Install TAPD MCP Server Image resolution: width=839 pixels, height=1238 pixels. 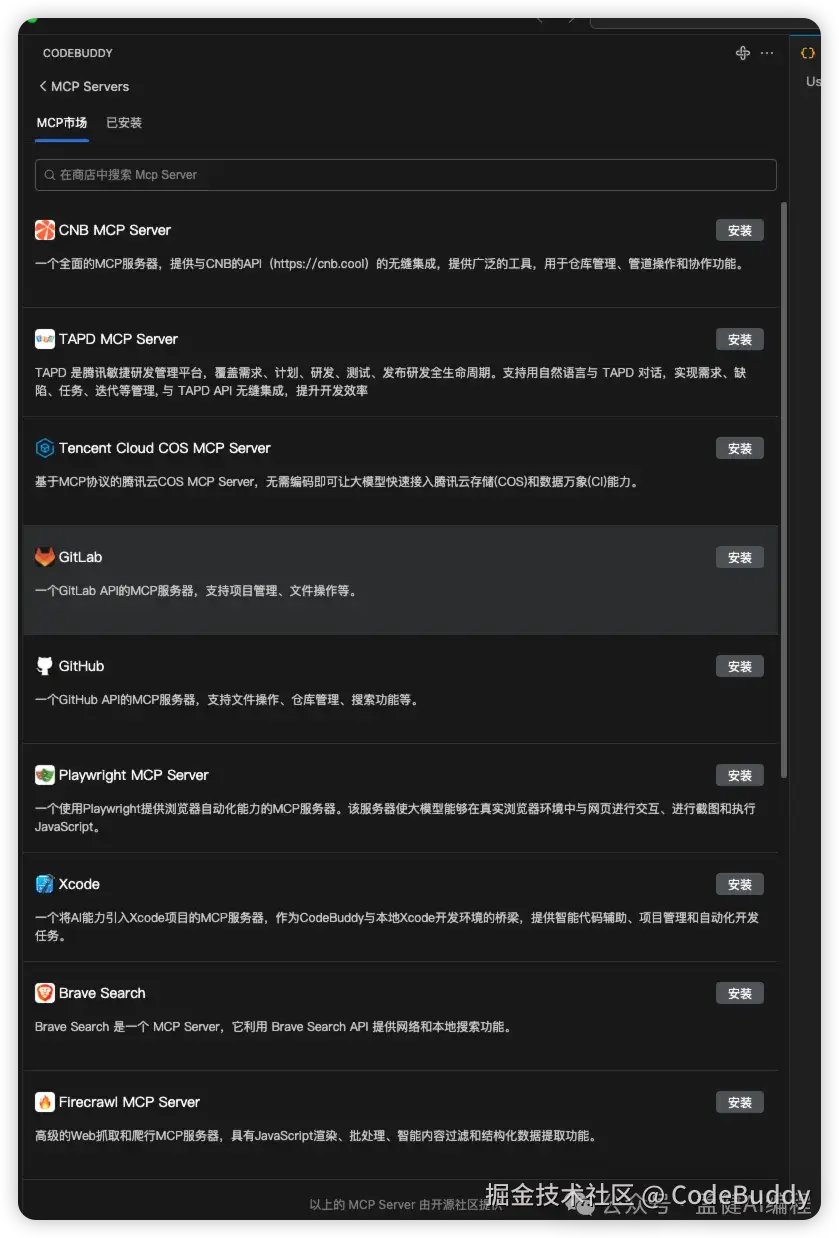pyautogui.click(x=739, y=340)
